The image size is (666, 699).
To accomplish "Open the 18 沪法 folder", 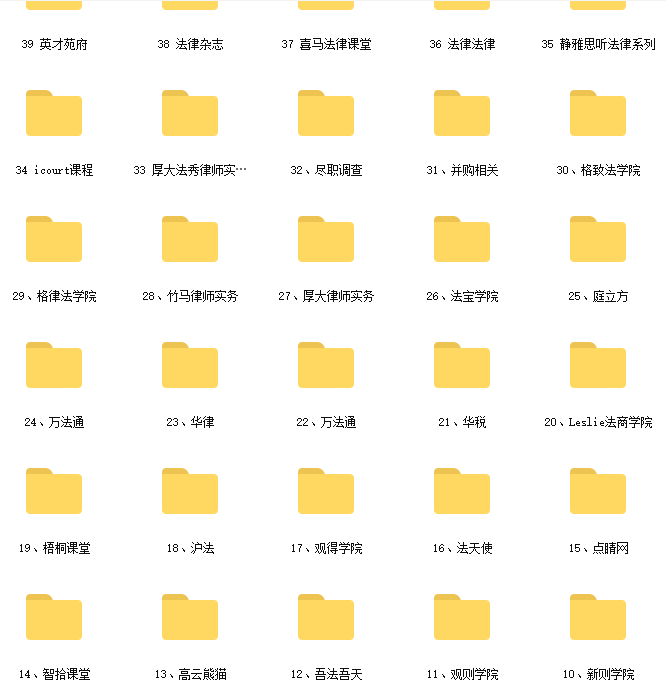I will tap(190, 492).
